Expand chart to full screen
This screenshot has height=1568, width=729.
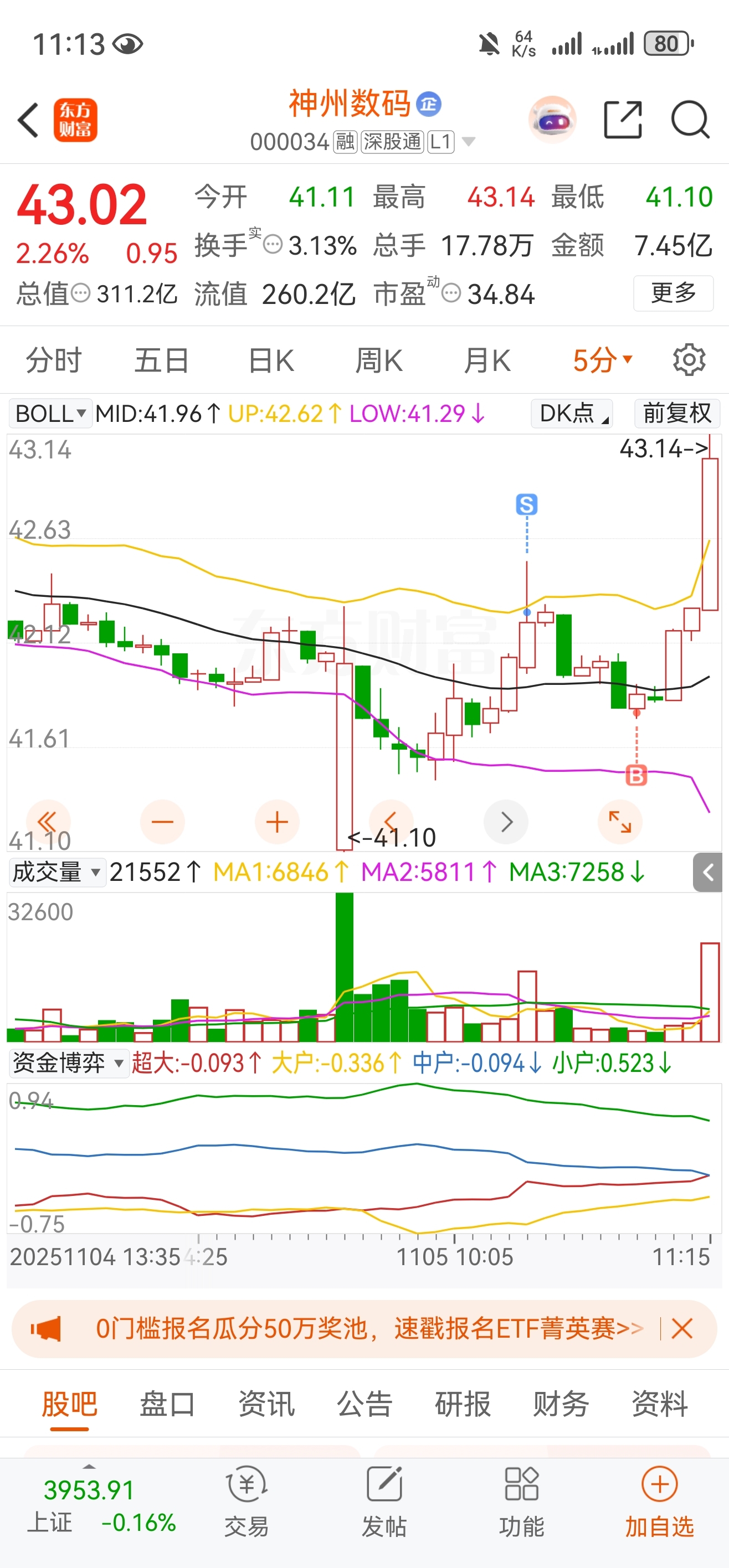pyautogui.click(x=620, y=822)
